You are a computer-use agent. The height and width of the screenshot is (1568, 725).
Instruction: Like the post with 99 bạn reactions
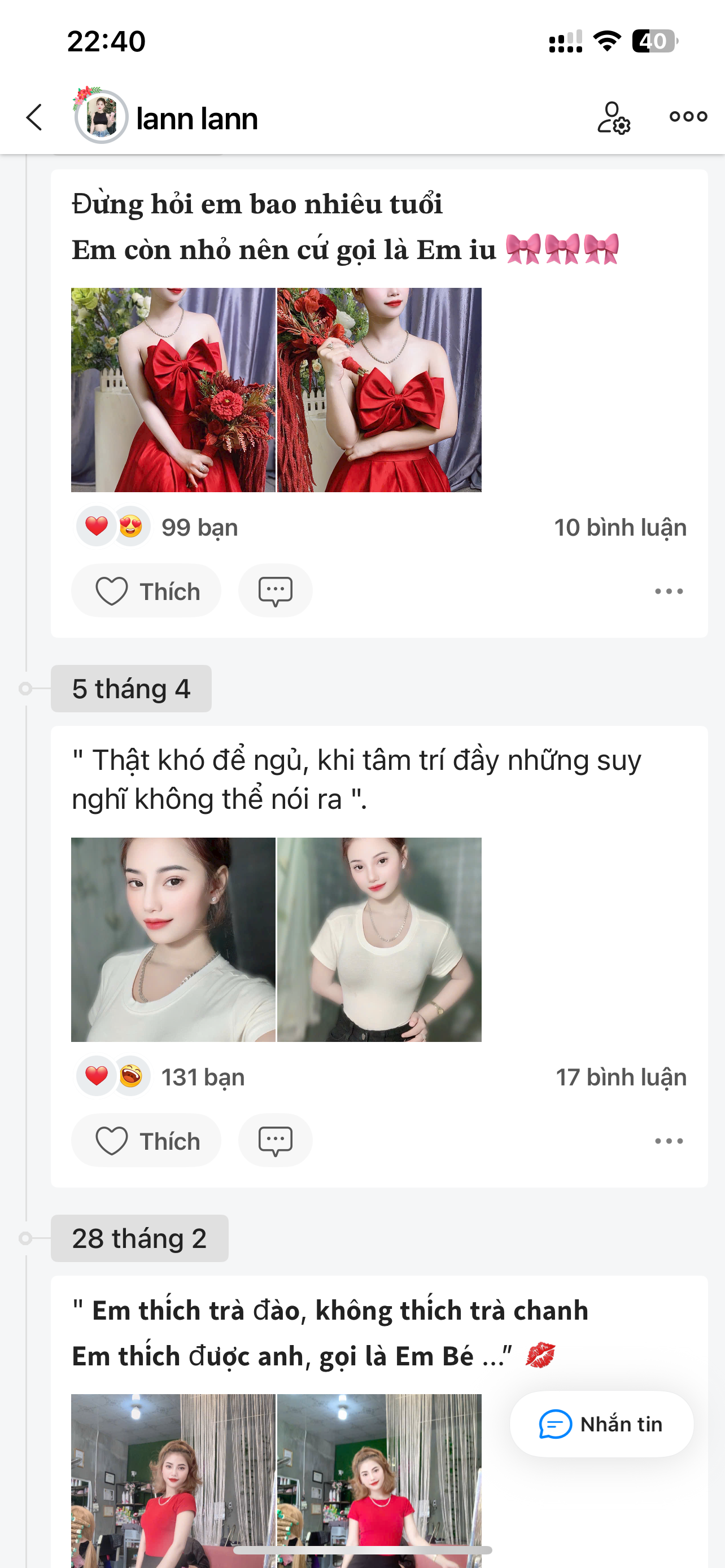tap(147, 591)
